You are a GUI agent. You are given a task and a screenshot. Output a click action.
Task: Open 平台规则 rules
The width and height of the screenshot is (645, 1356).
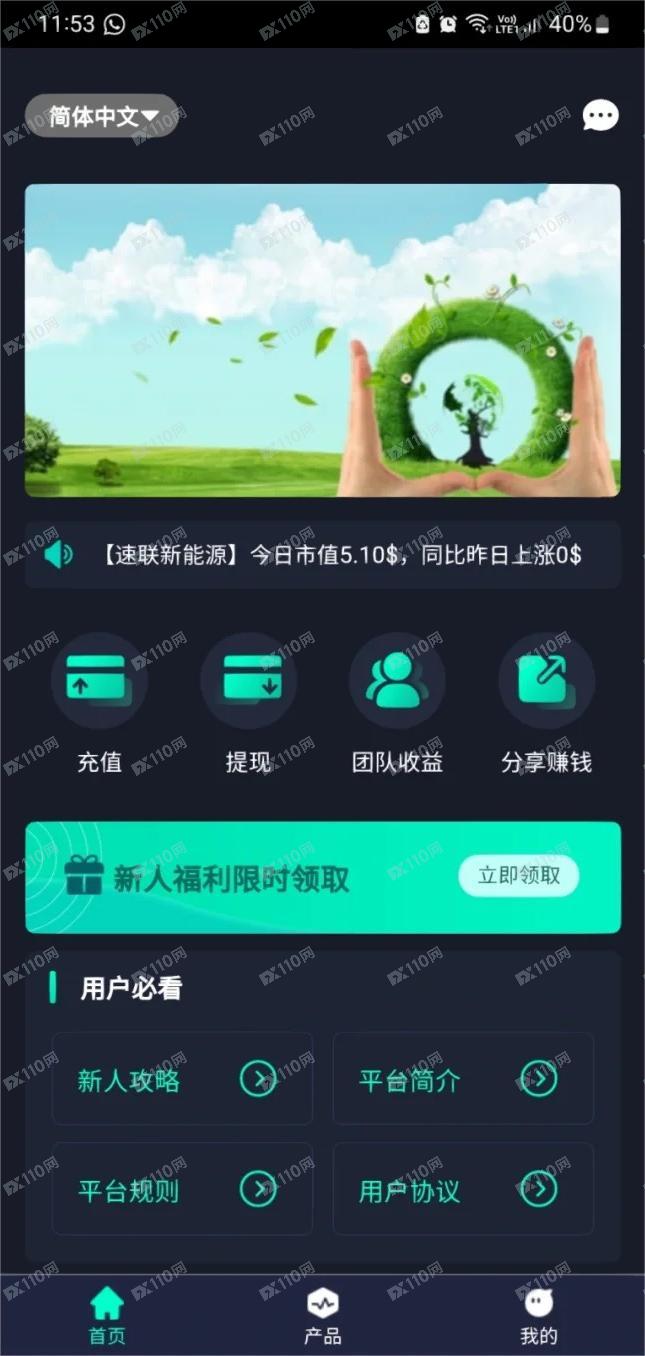point(182,1189)
